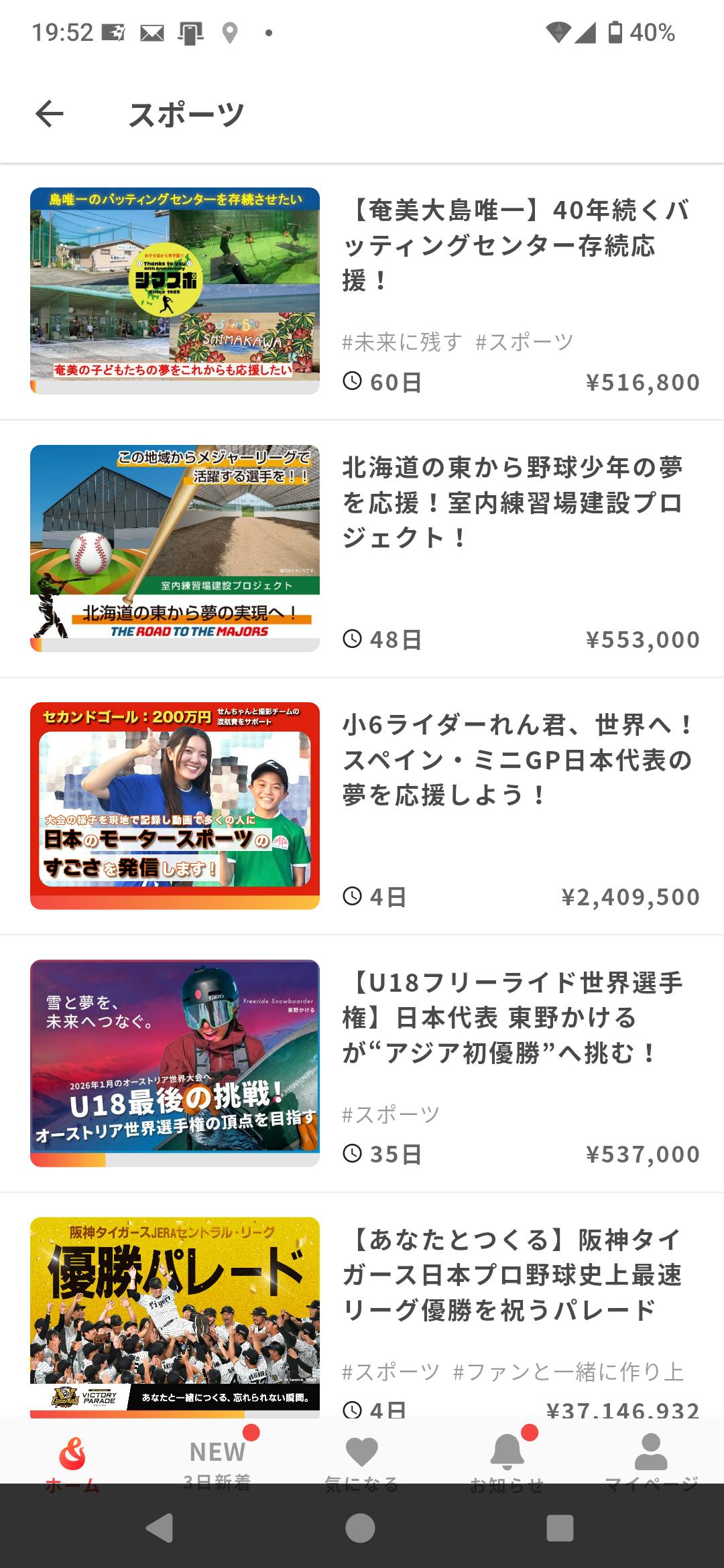
Task: Open the 阪神タイガース victory parade project
Action: tap(362, 1313)
